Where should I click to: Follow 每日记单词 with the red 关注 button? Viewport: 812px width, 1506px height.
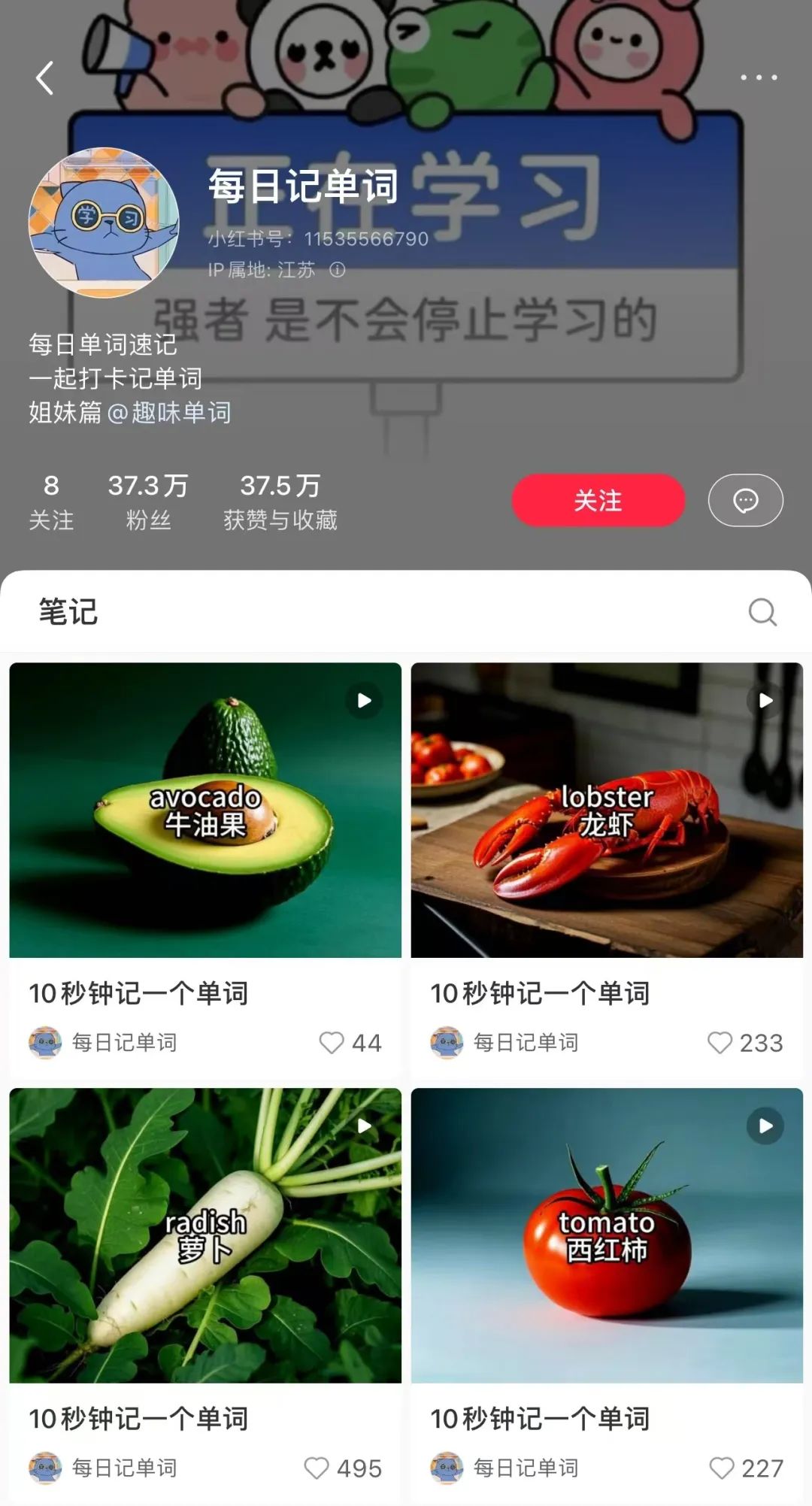598,500
